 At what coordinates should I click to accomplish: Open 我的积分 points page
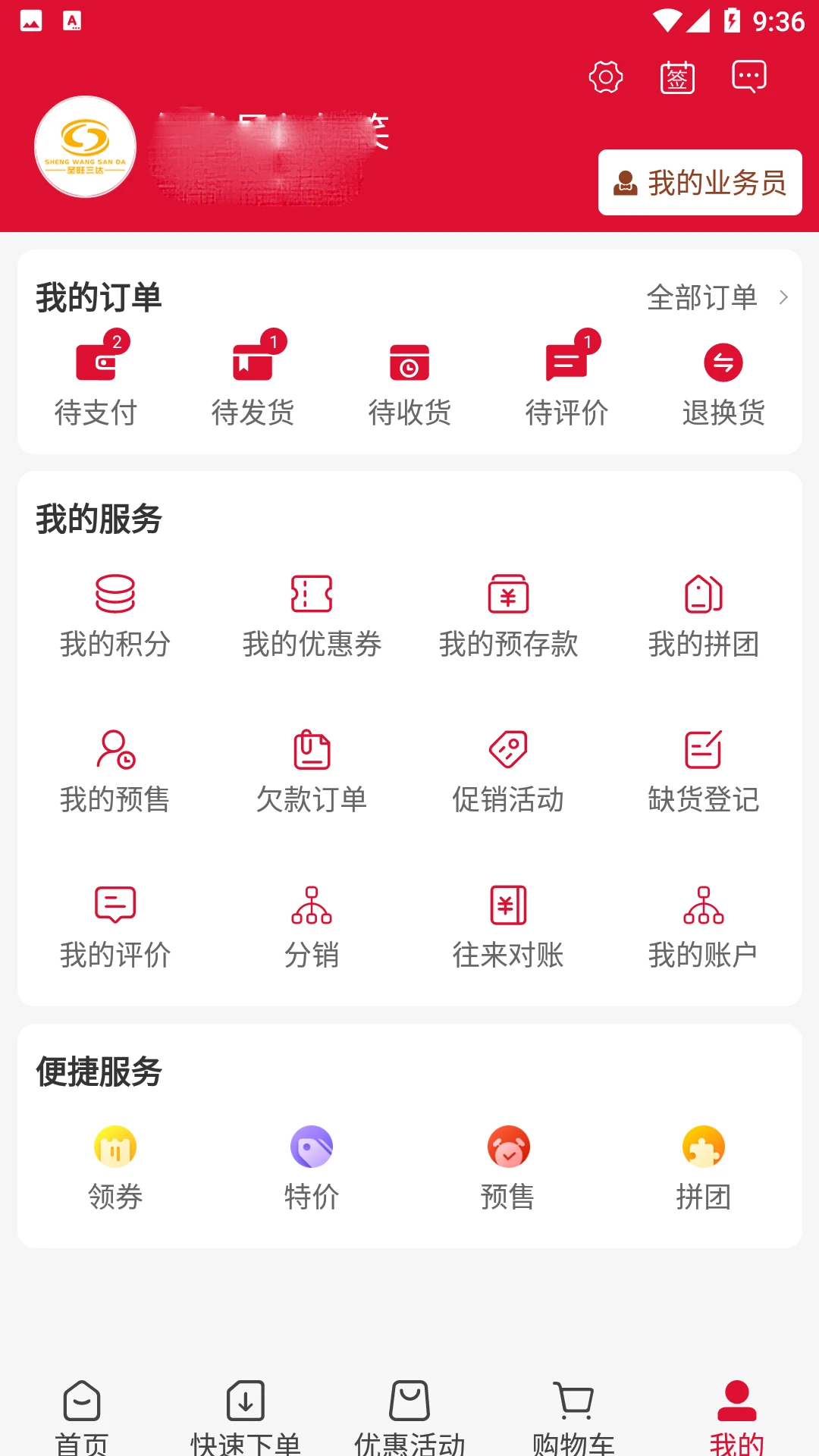click(x=115, y=614)
